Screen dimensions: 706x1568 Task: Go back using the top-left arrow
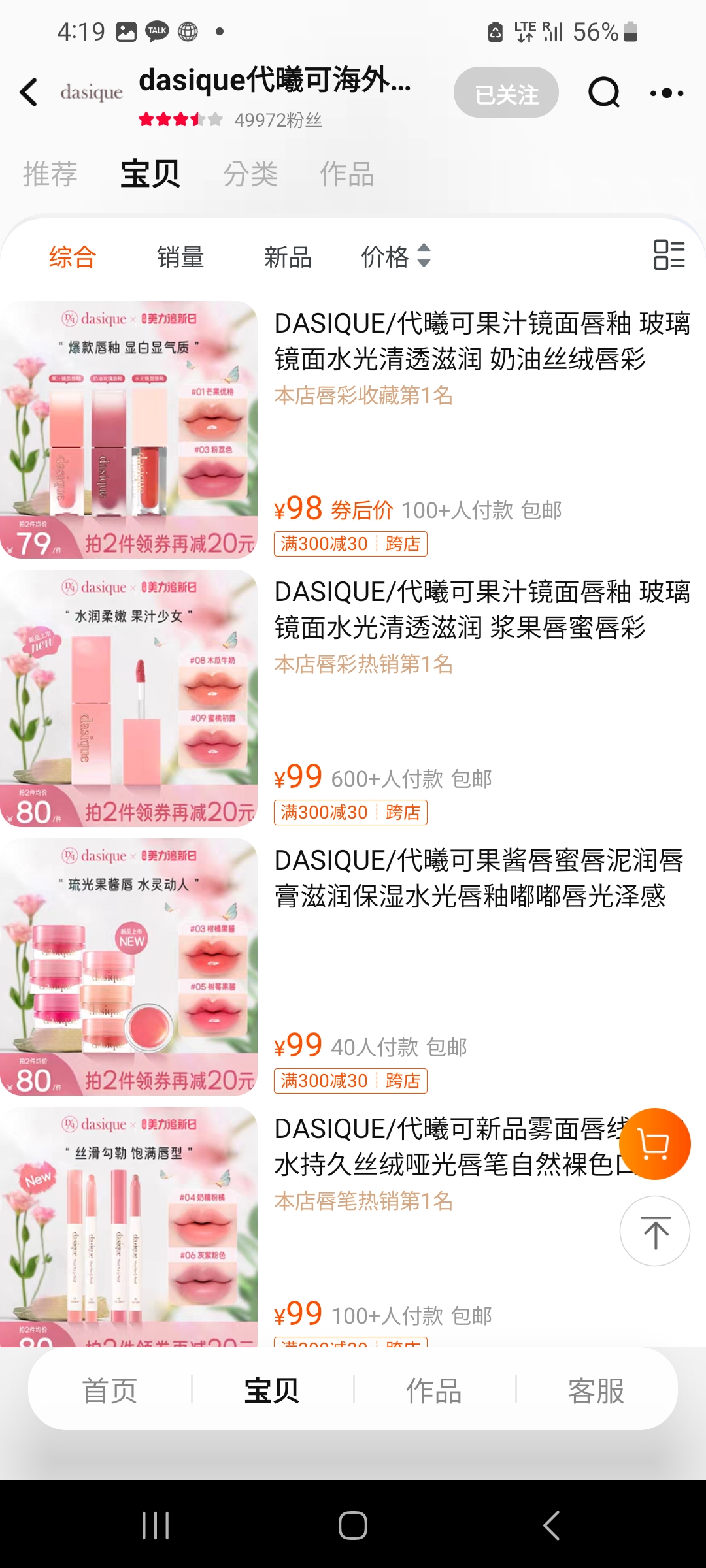coord(29,92)
